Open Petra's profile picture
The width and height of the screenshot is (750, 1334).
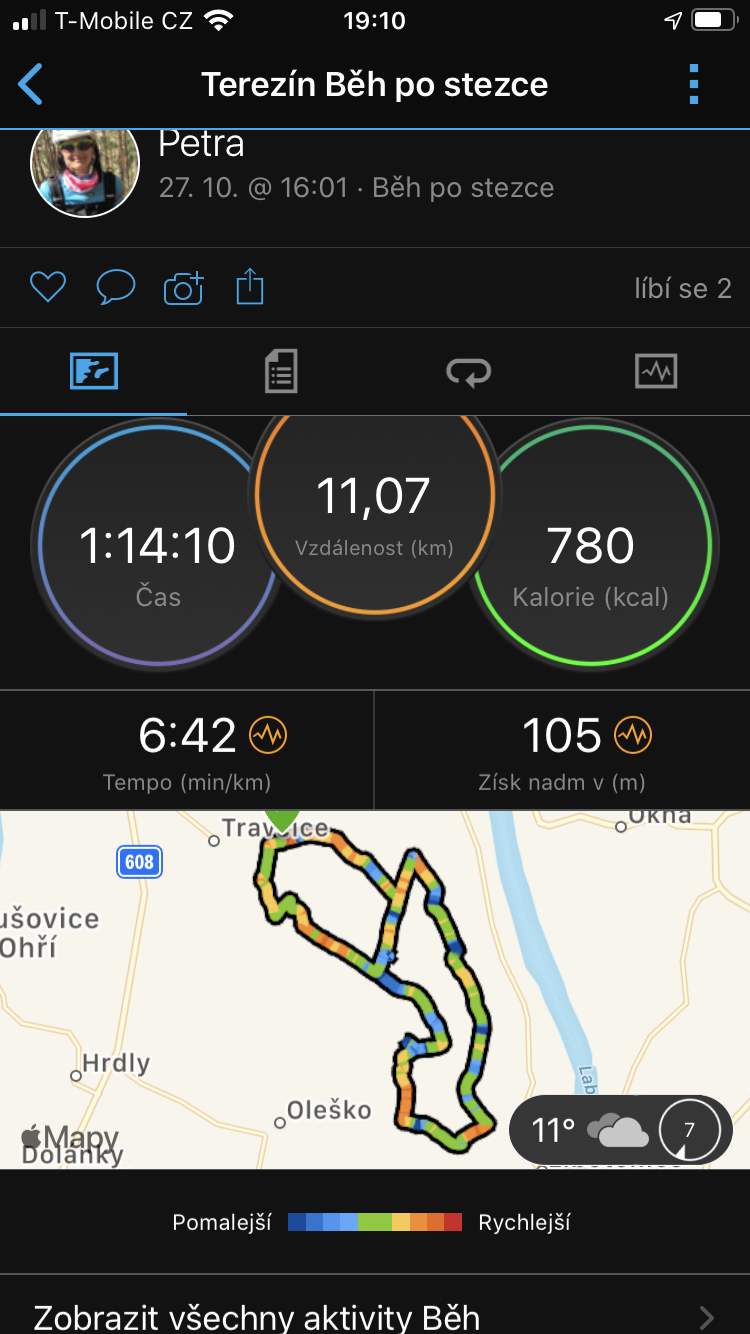[85, 171]
